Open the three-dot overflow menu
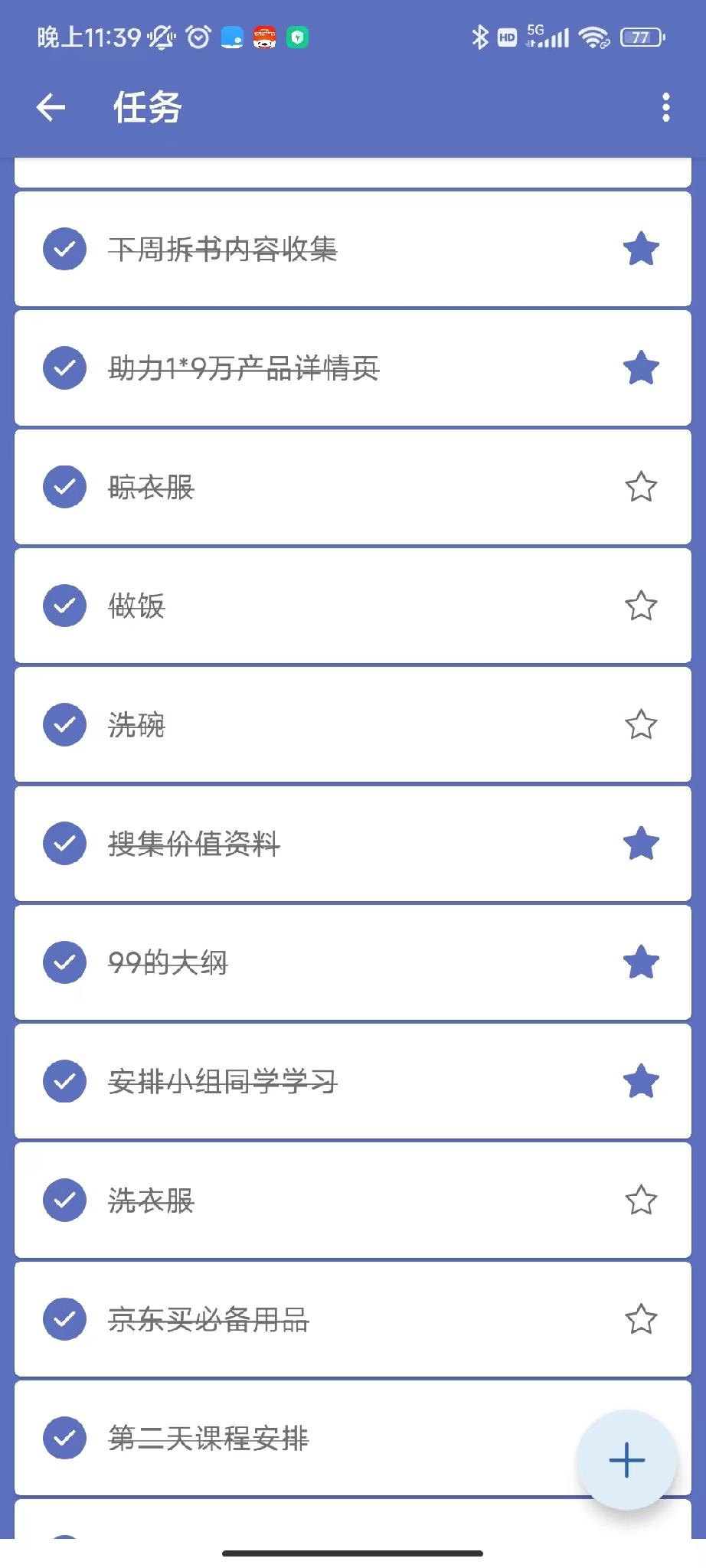 (665, 107)
